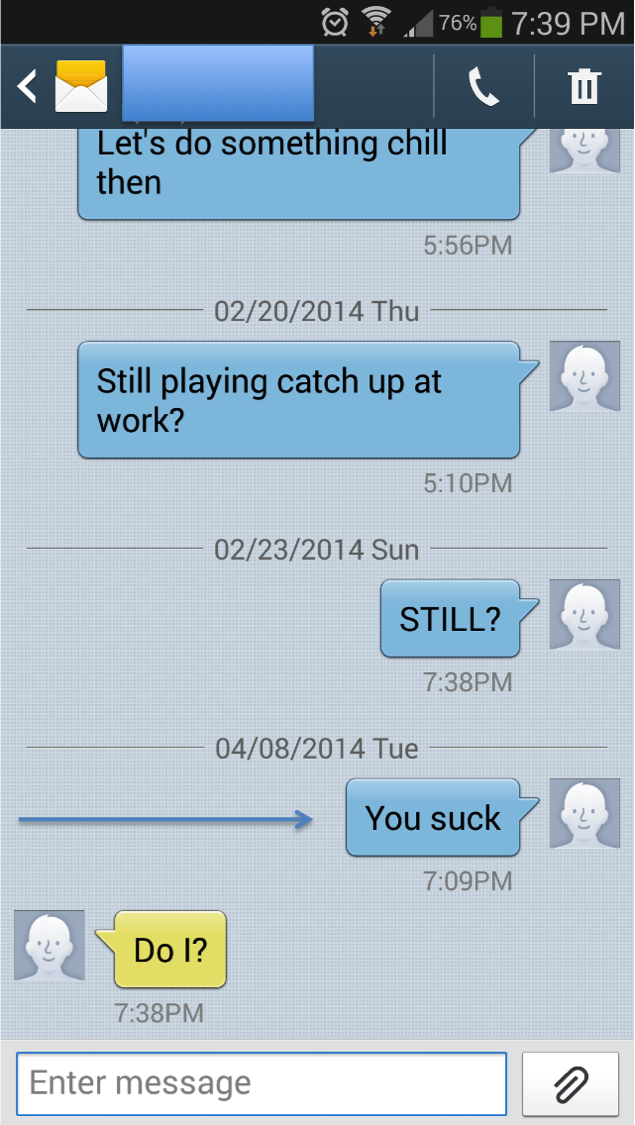
Task: Tap the "Still playing catch up at work?" bubble
Action: [x=298, y=400]
